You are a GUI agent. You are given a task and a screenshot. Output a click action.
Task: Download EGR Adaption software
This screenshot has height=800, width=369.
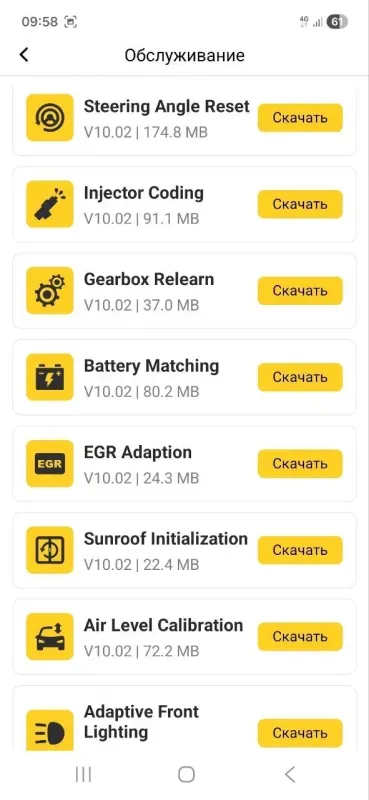300,464
